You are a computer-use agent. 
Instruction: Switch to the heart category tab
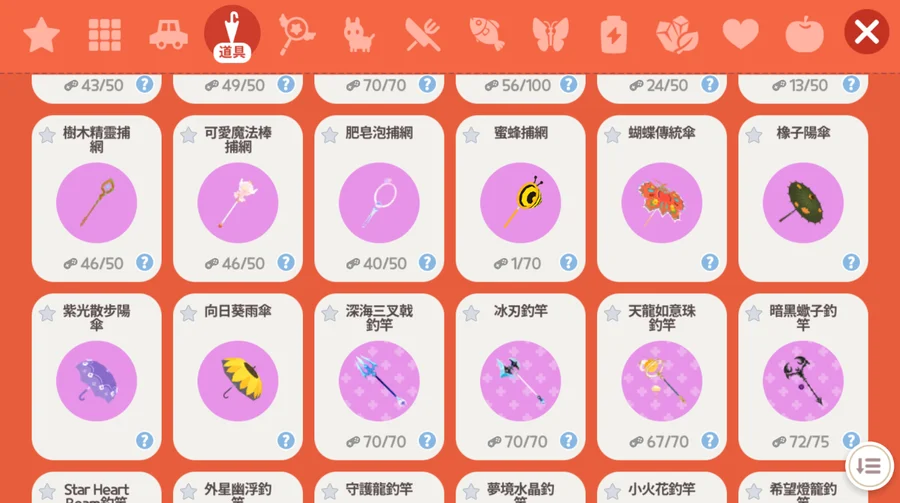[740, 35]
